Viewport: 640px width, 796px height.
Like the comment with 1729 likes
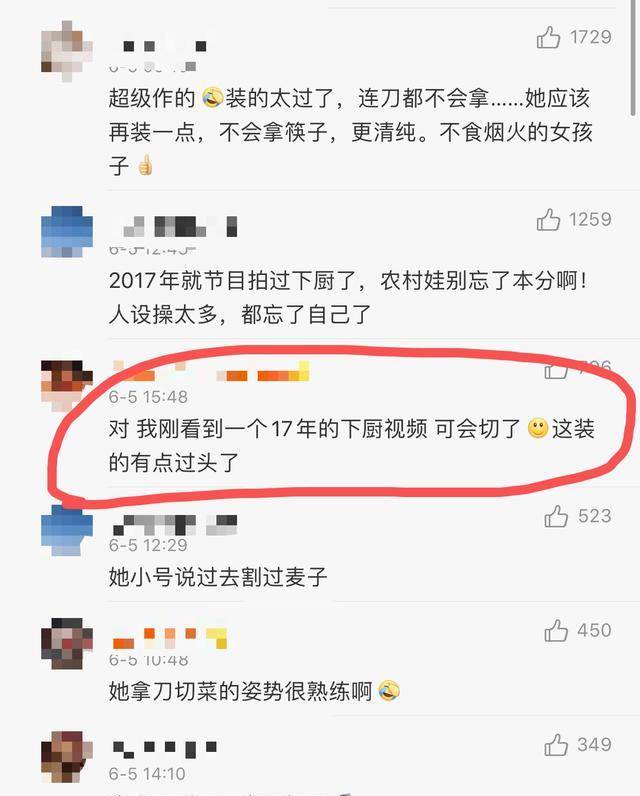[548, 38]
